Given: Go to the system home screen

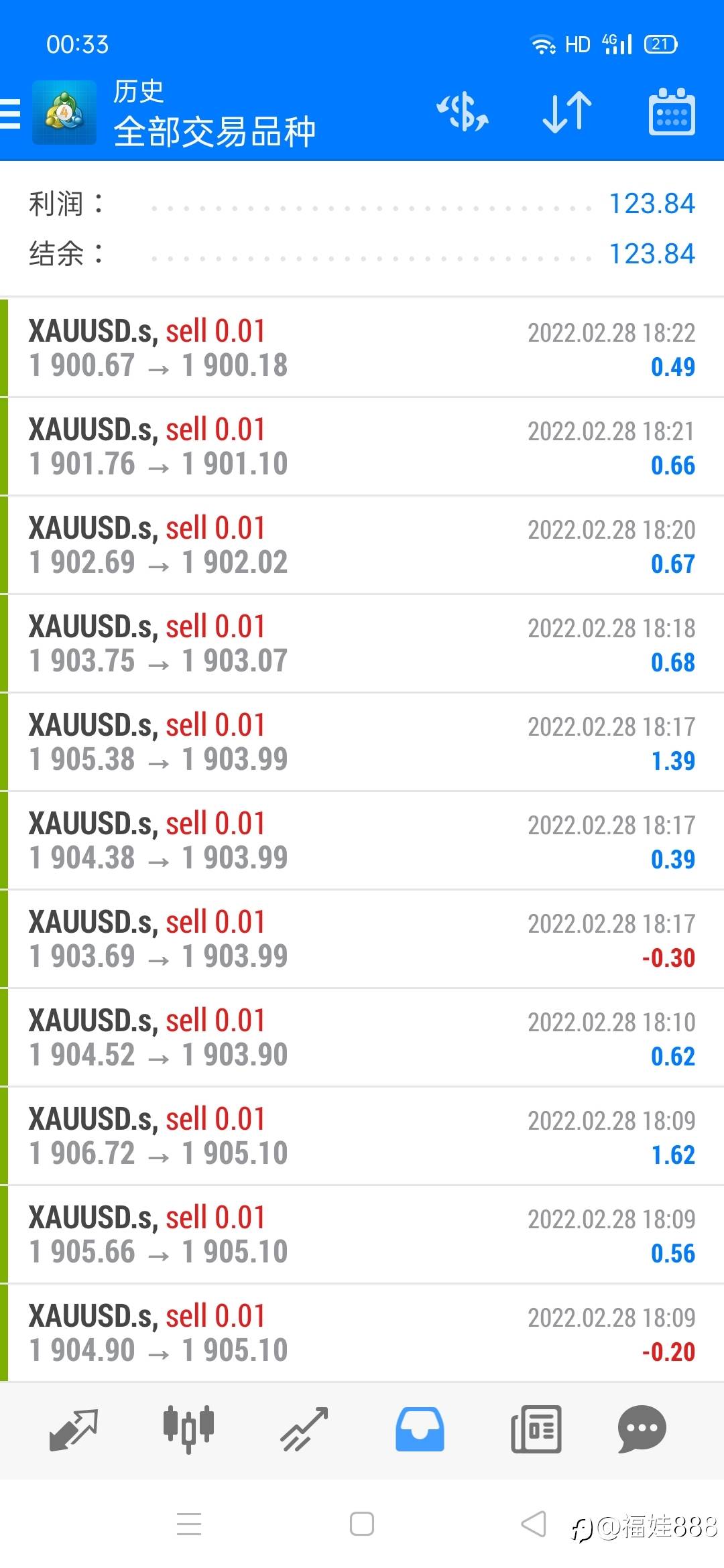Looking at the screenshot, I should coord(362,1524).
